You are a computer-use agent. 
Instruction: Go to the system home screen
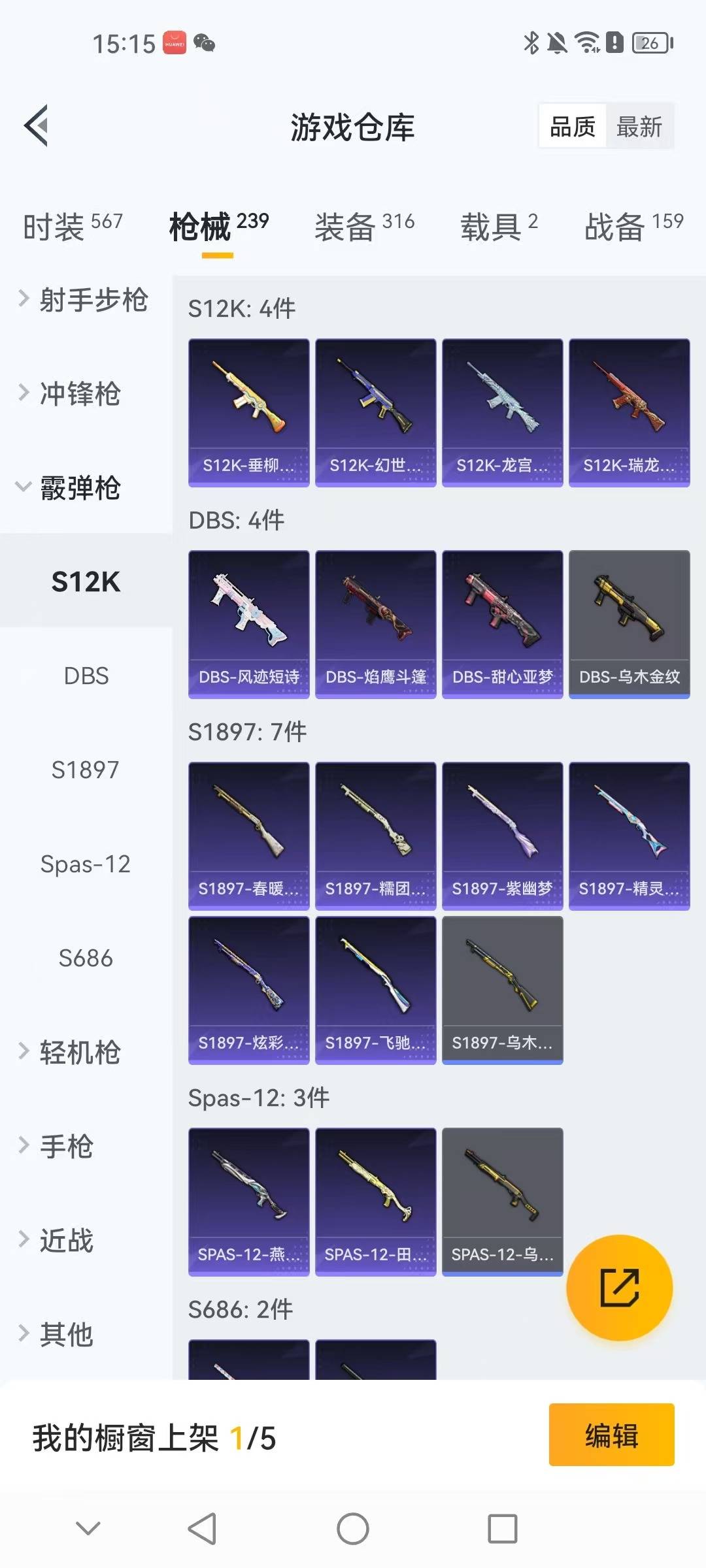click(x=353, y=1529)
